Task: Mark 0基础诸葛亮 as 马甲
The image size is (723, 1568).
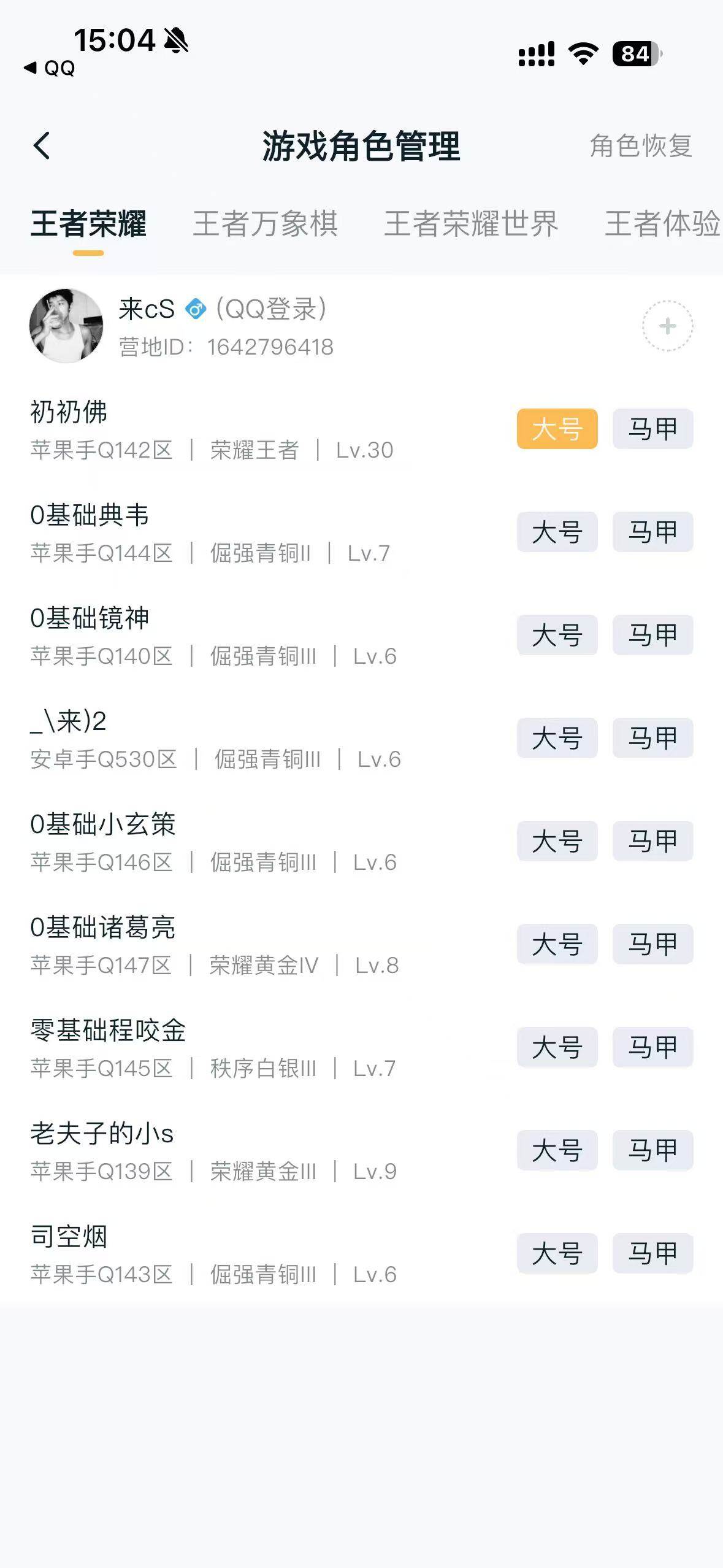Action: (x=652, y=944)
